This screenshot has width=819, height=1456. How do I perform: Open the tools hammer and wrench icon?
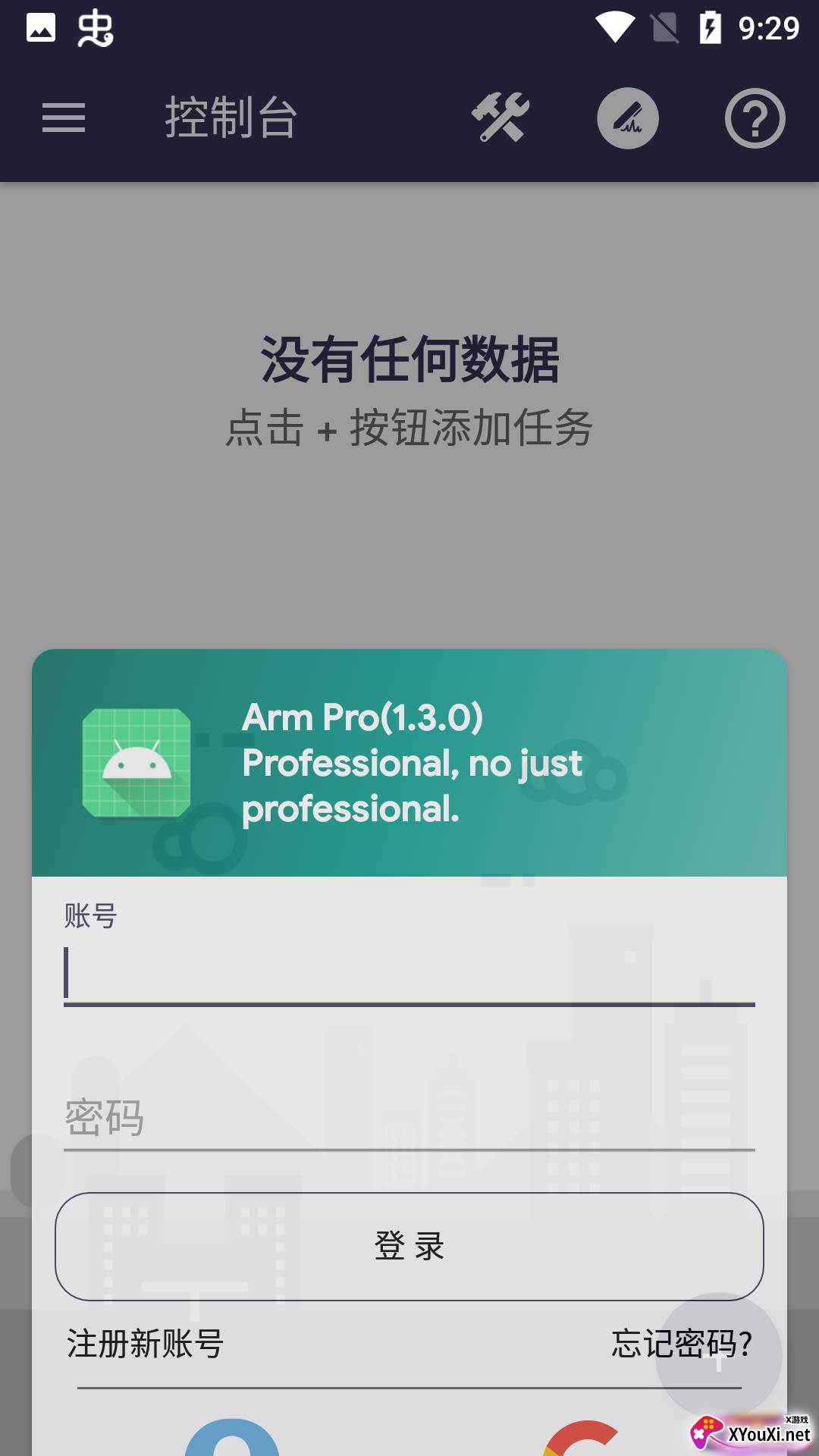(x=500, y=118)
